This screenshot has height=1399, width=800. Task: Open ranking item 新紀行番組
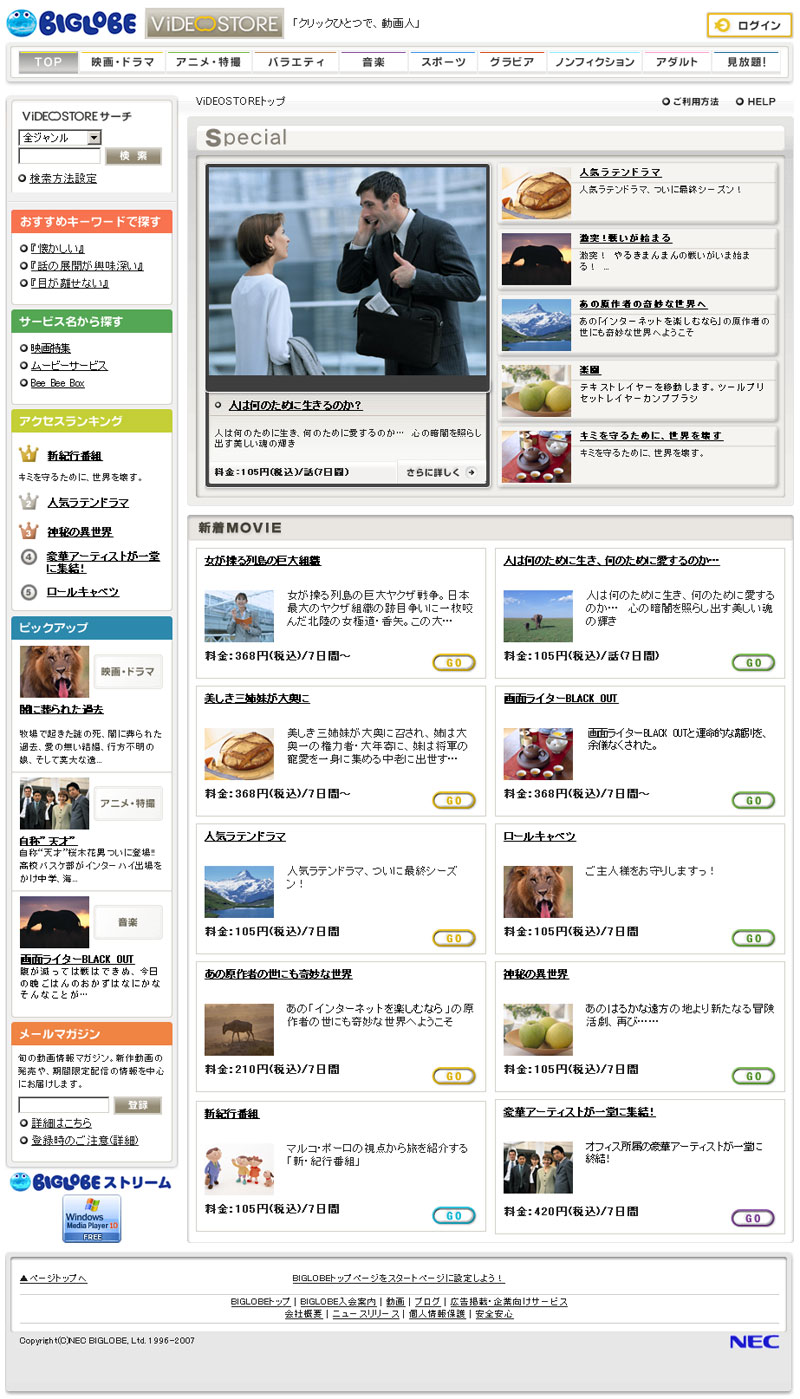(x=74, y=456)
